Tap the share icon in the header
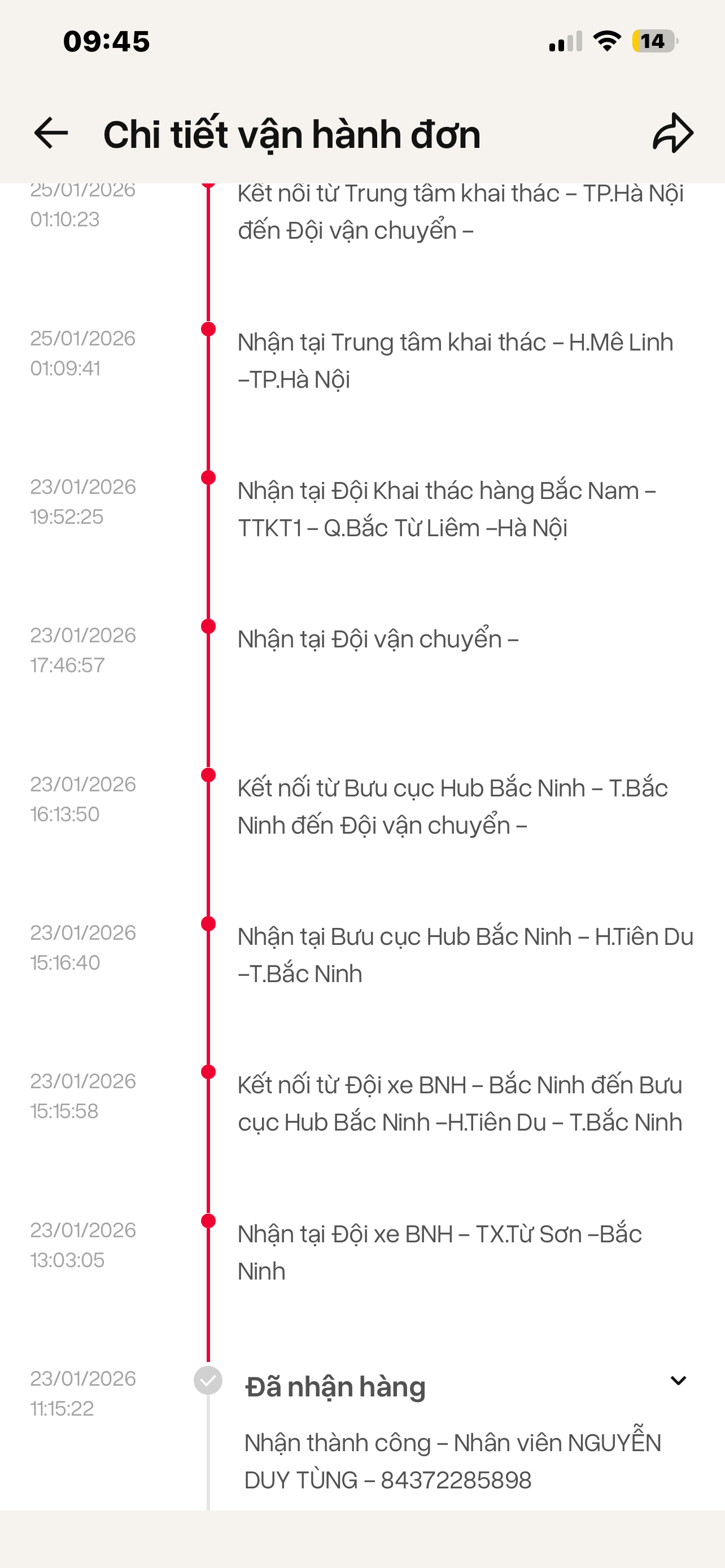 pos(673,133)
